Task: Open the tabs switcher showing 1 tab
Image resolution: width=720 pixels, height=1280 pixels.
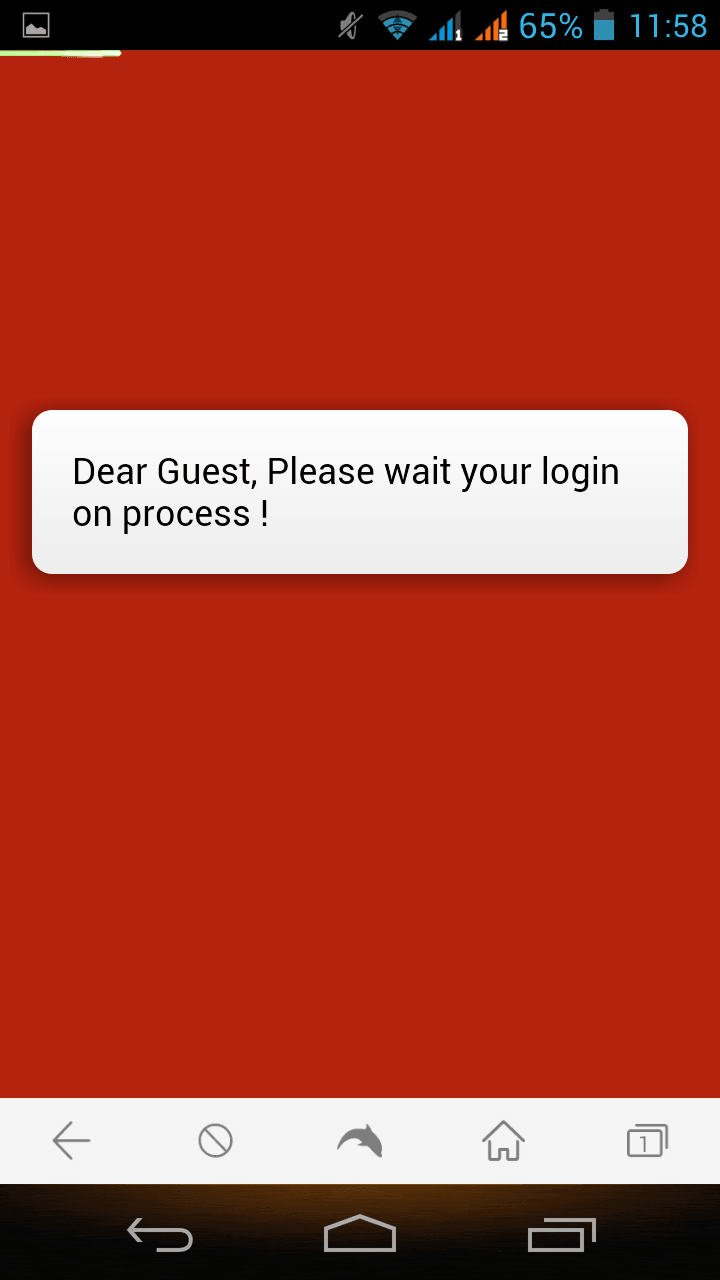Action: 647,1140
